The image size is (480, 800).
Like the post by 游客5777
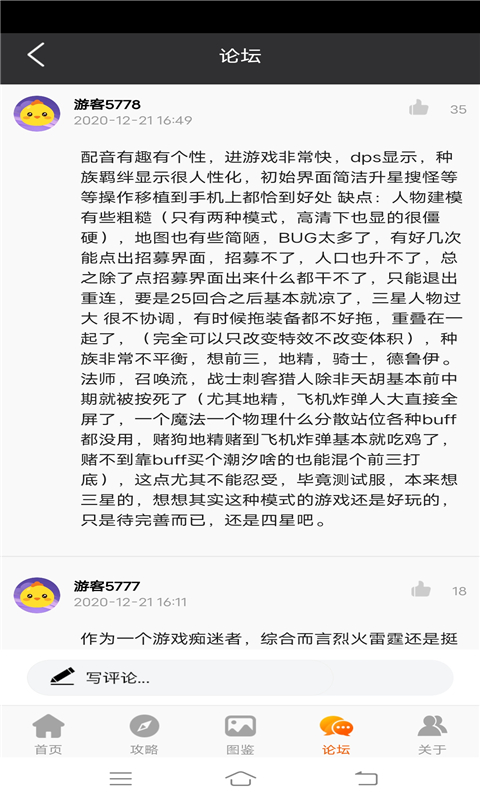tap(421, 589)
